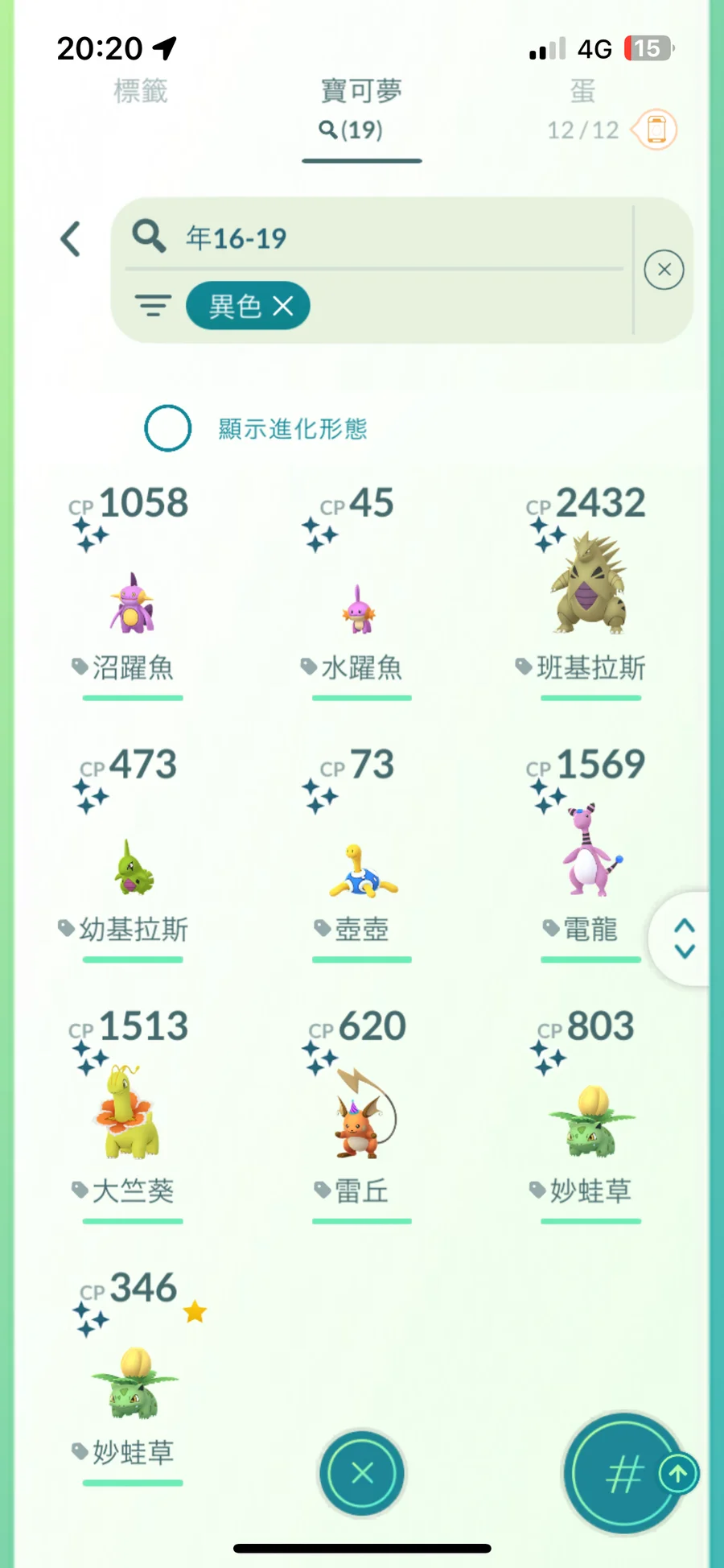Open the CP45 水躍魚
The height and width of the screenshot is (1568, 724).
(x=361, y=592)
